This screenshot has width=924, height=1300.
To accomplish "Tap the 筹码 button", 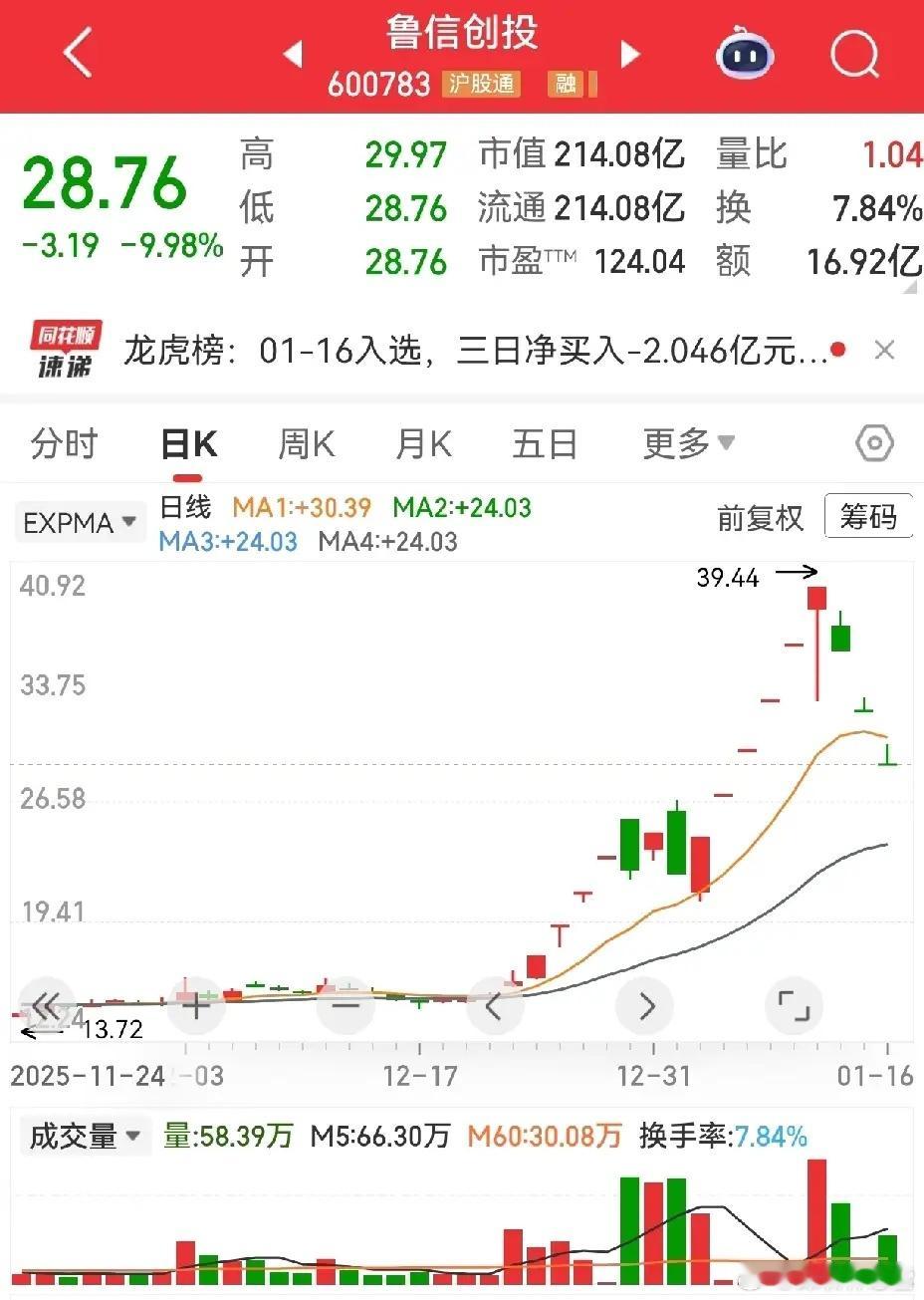I will click(867, 517).
